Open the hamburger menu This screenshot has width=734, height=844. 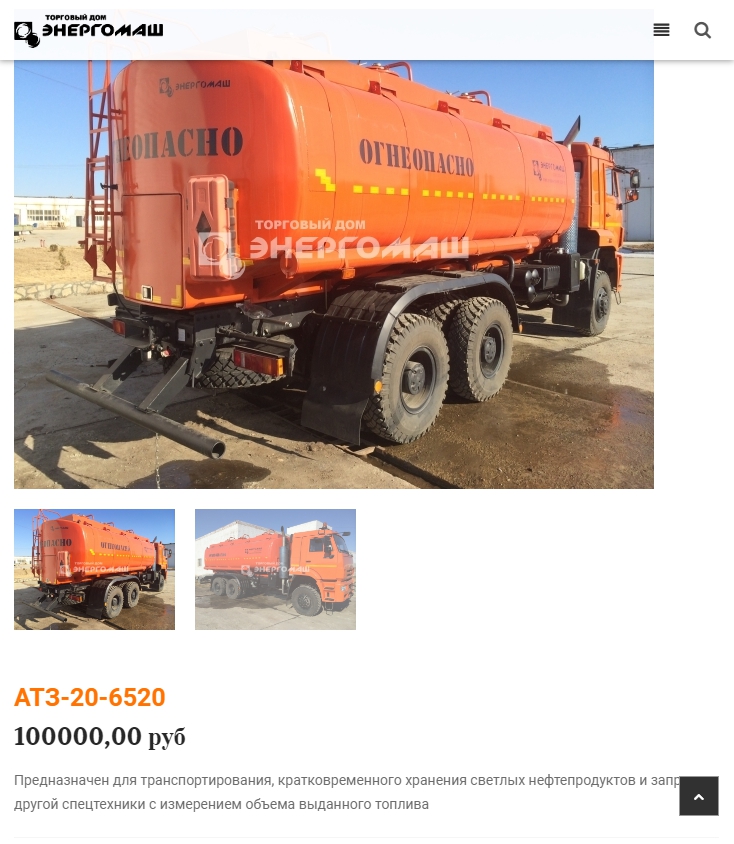click(x=661, y=30)
